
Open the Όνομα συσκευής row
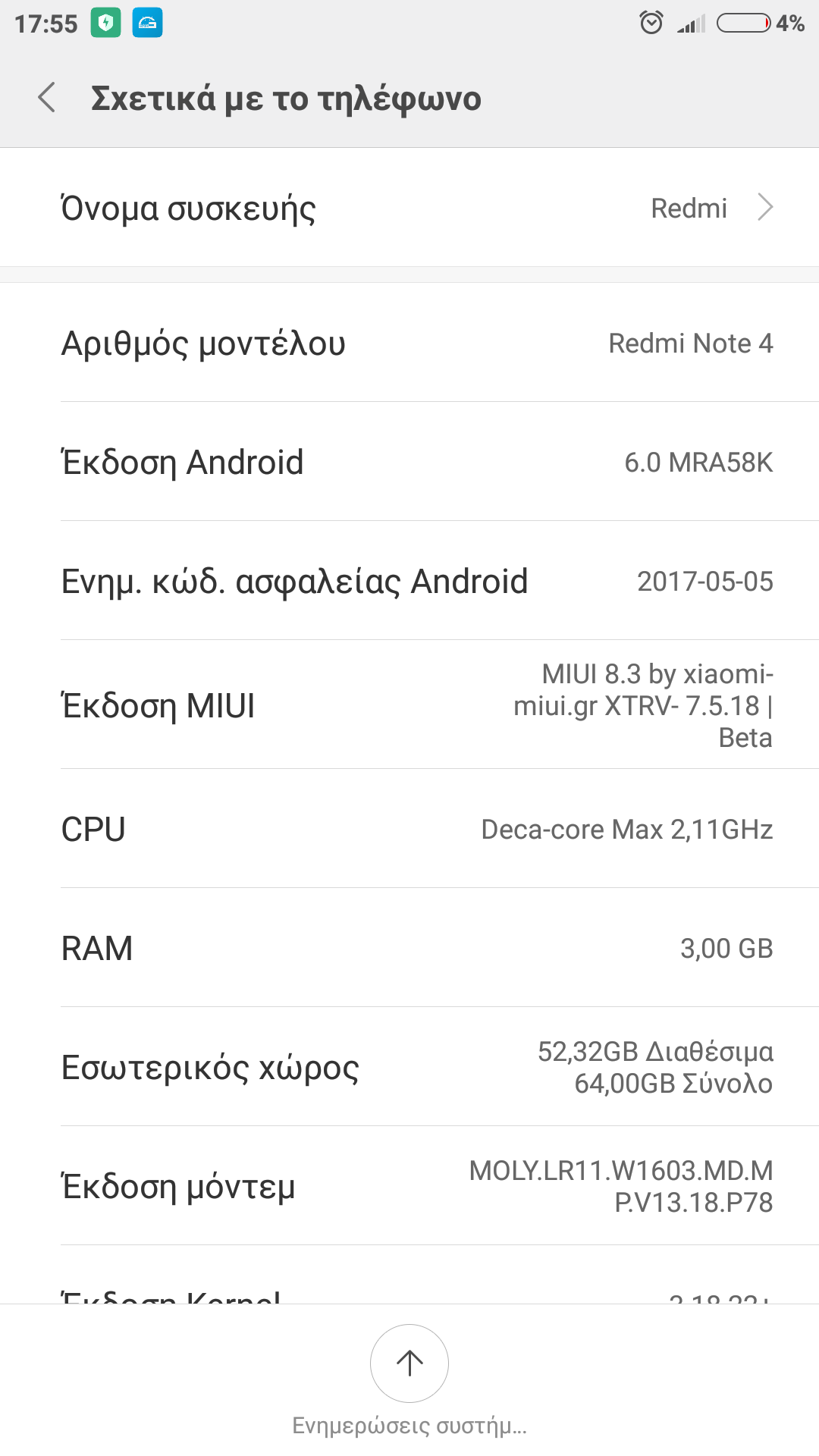(x=409, y=208)
